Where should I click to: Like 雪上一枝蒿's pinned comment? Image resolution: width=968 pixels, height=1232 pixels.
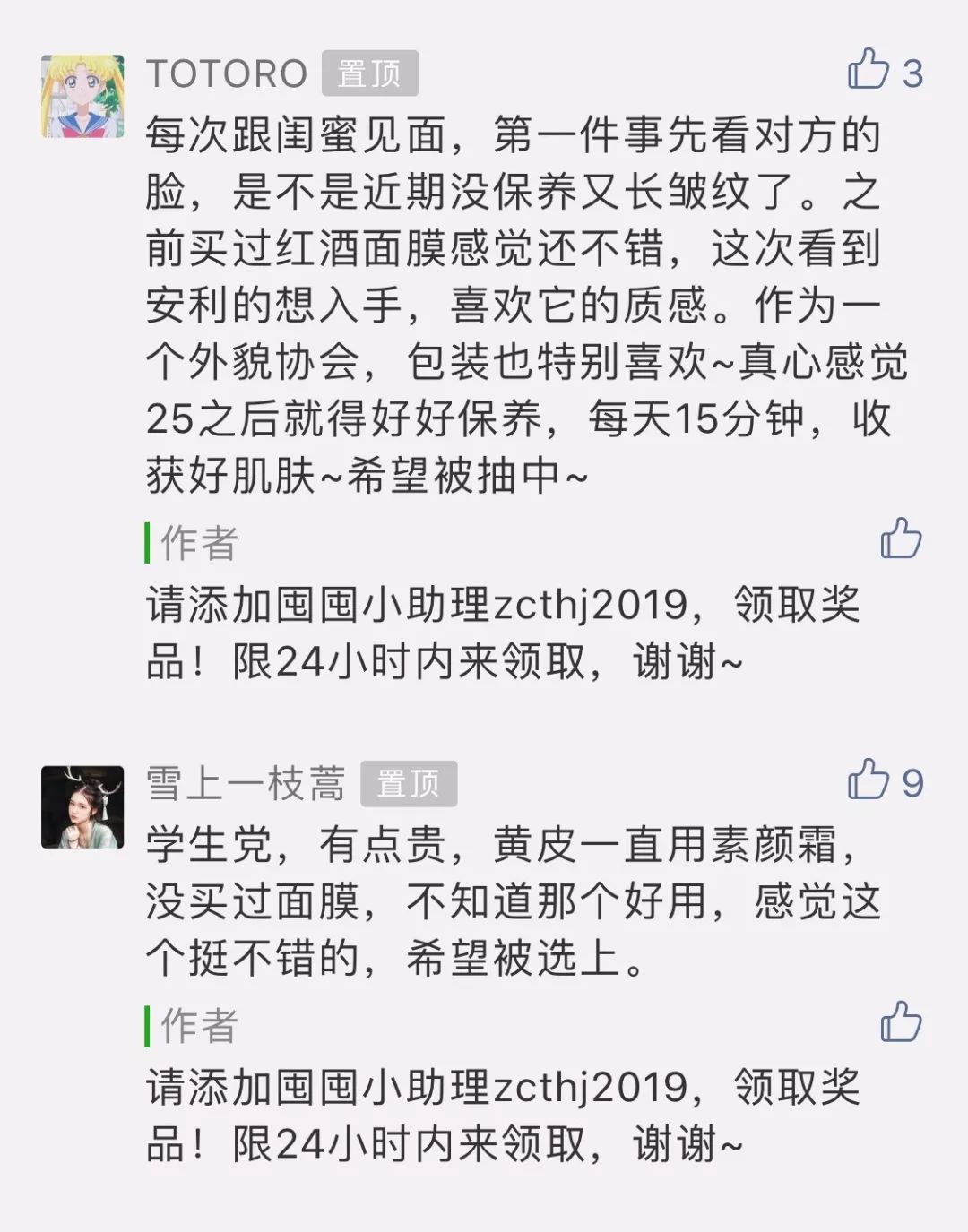click(x=869, y=780)
